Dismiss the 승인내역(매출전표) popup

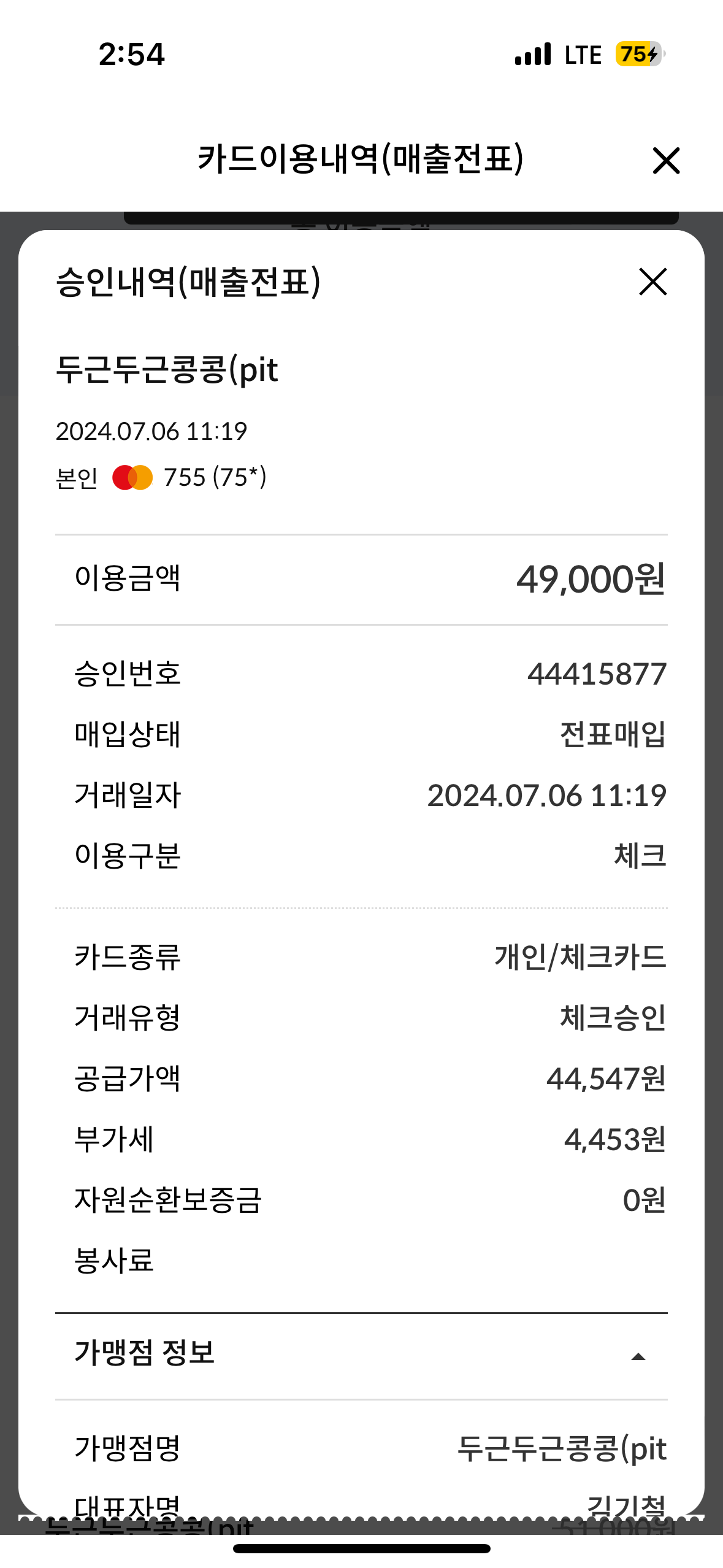652,282
